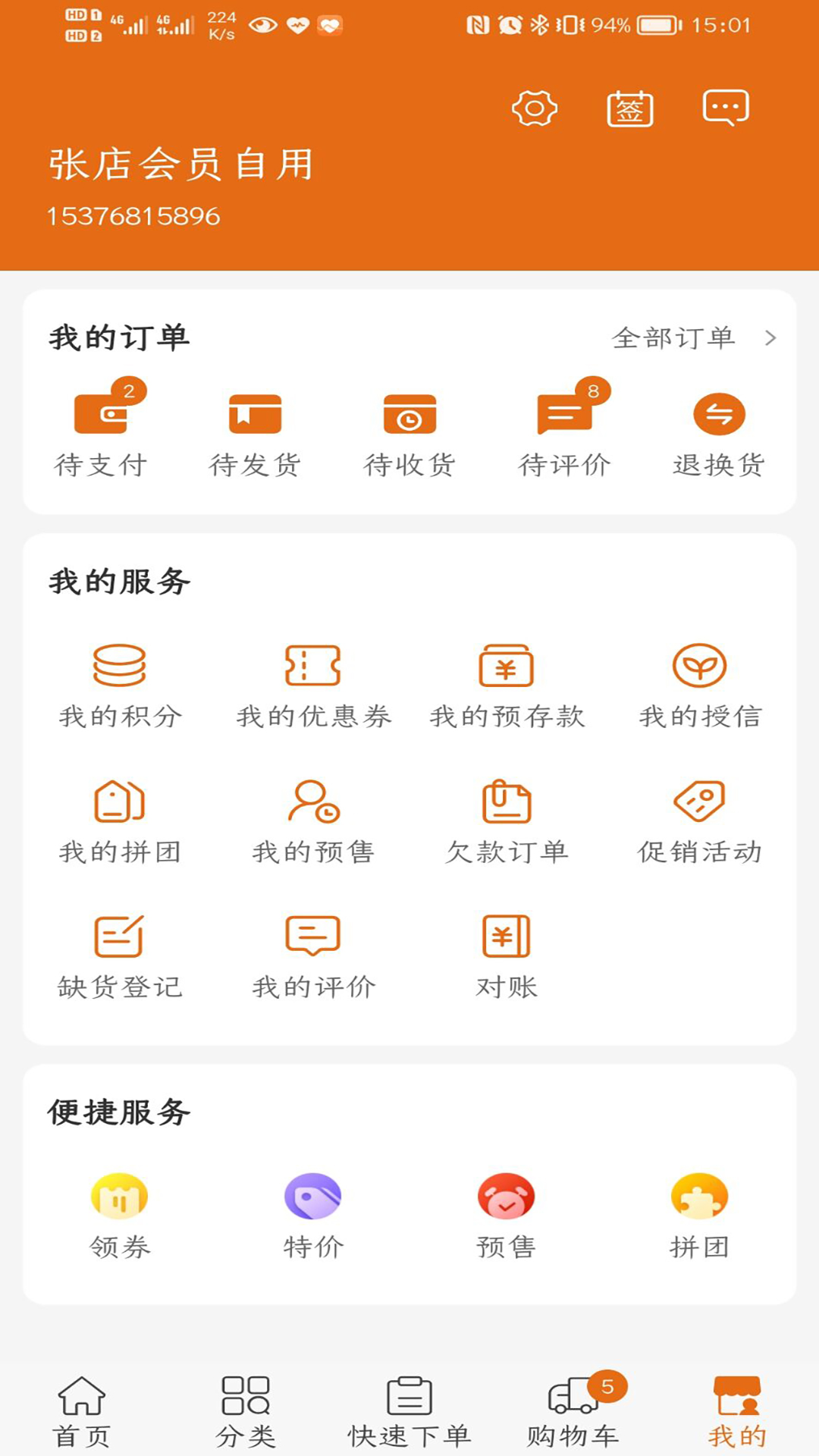Open the settings gear at top
Viewport: 819px width, 1456px height.
(x=536, y=108)
